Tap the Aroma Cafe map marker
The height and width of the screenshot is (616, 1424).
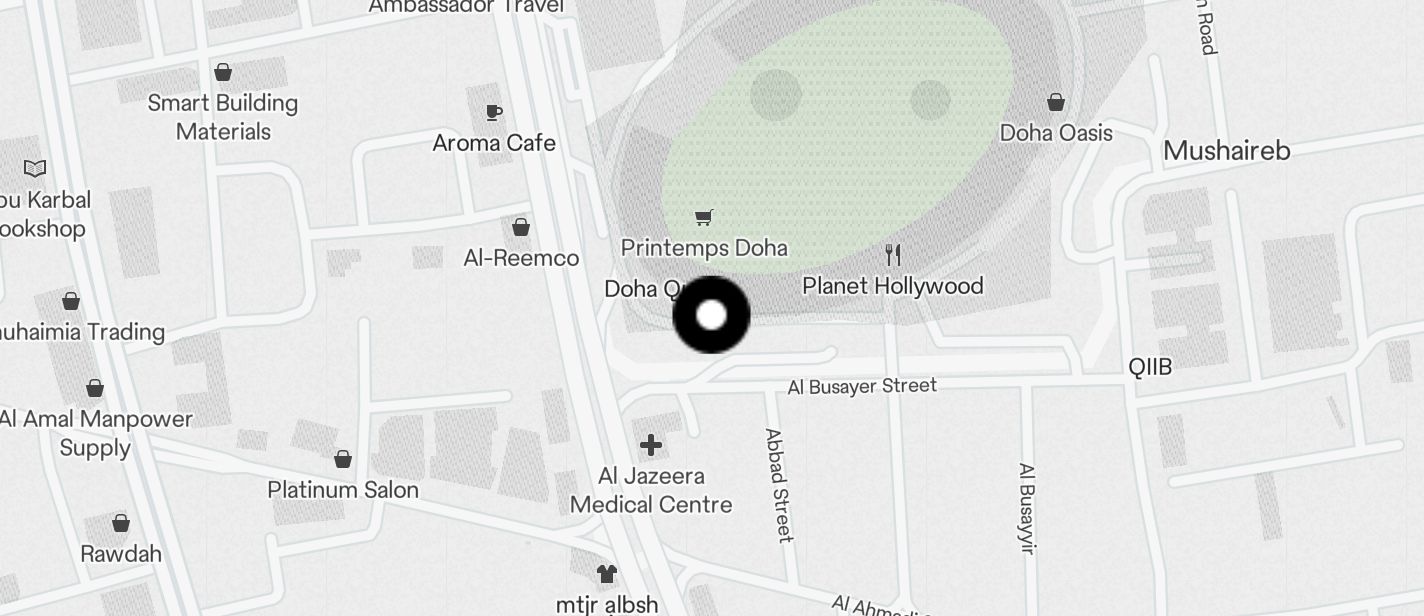493,112
